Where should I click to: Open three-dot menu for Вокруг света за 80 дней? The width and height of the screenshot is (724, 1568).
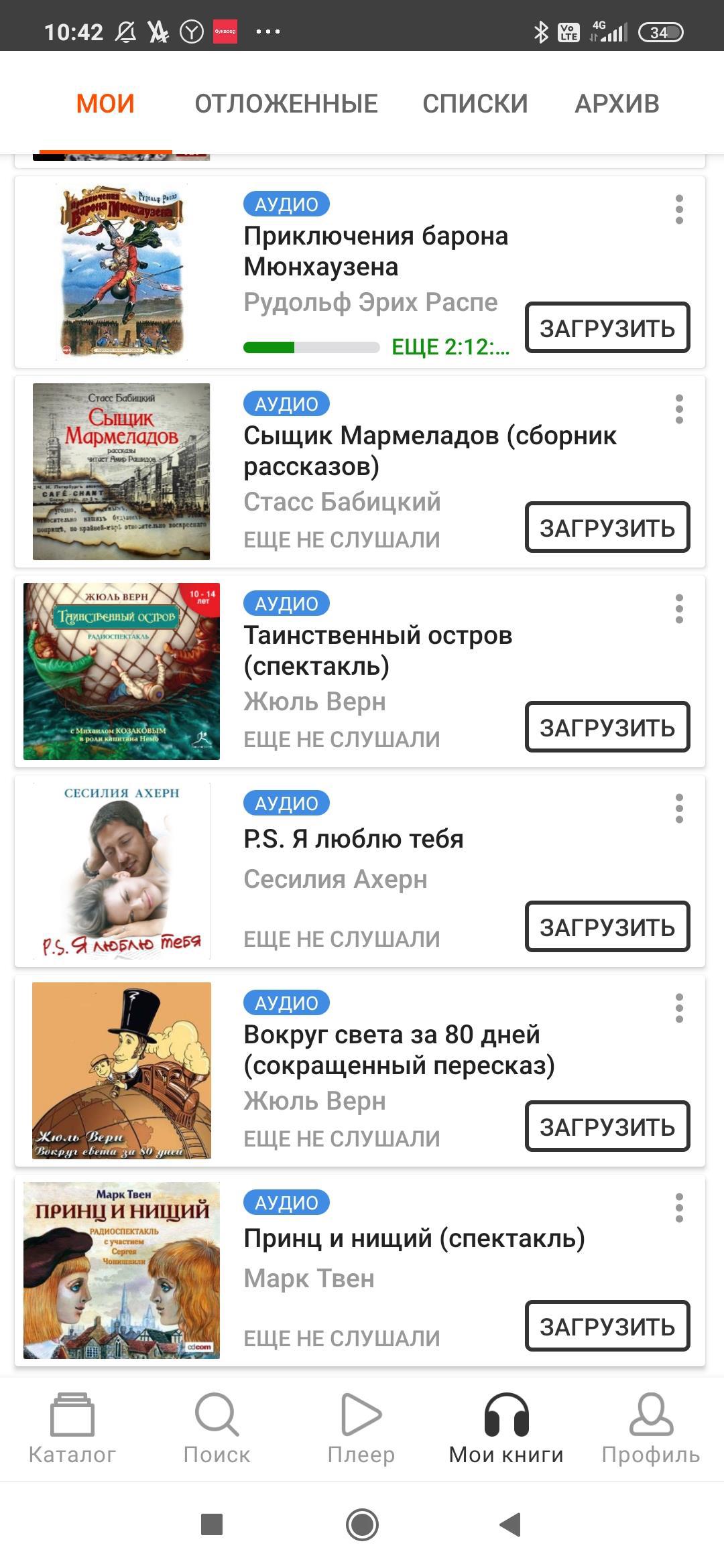tap(679, 1008)
